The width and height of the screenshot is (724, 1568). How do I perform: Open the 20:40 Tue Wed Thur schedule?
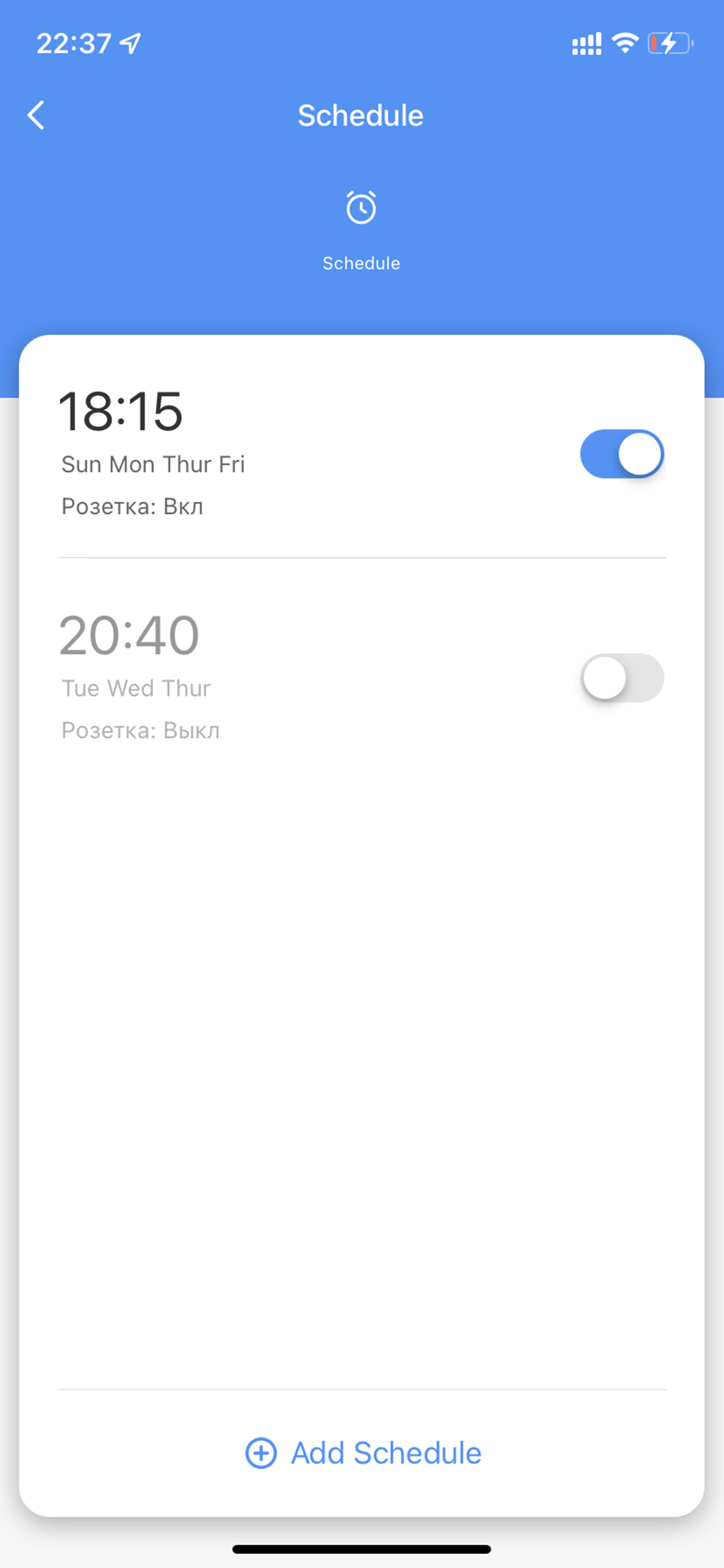click(361, 676)
